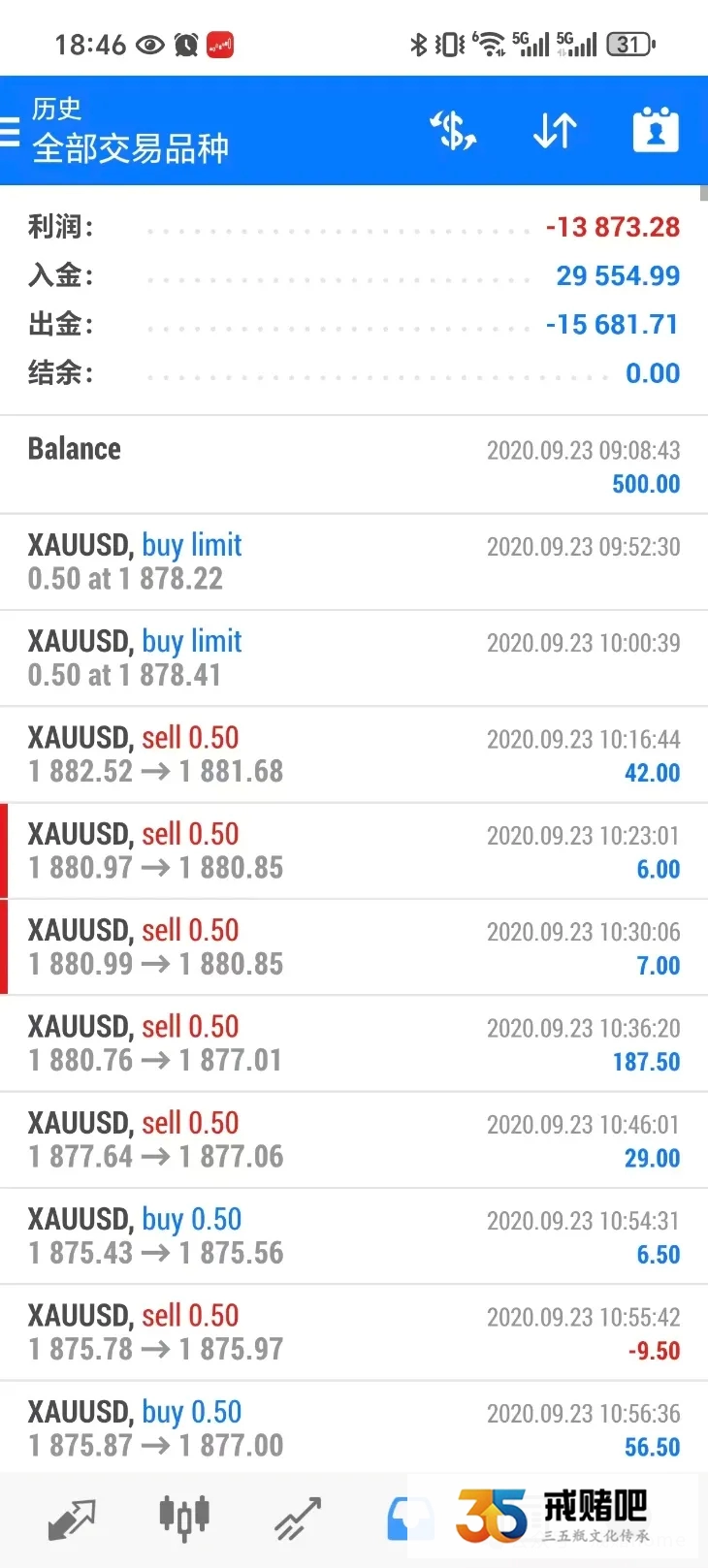Open the buy trade with 56.50 profit
The height and width of the screenshot is (1568, 708).
(x=354, y=1427)
